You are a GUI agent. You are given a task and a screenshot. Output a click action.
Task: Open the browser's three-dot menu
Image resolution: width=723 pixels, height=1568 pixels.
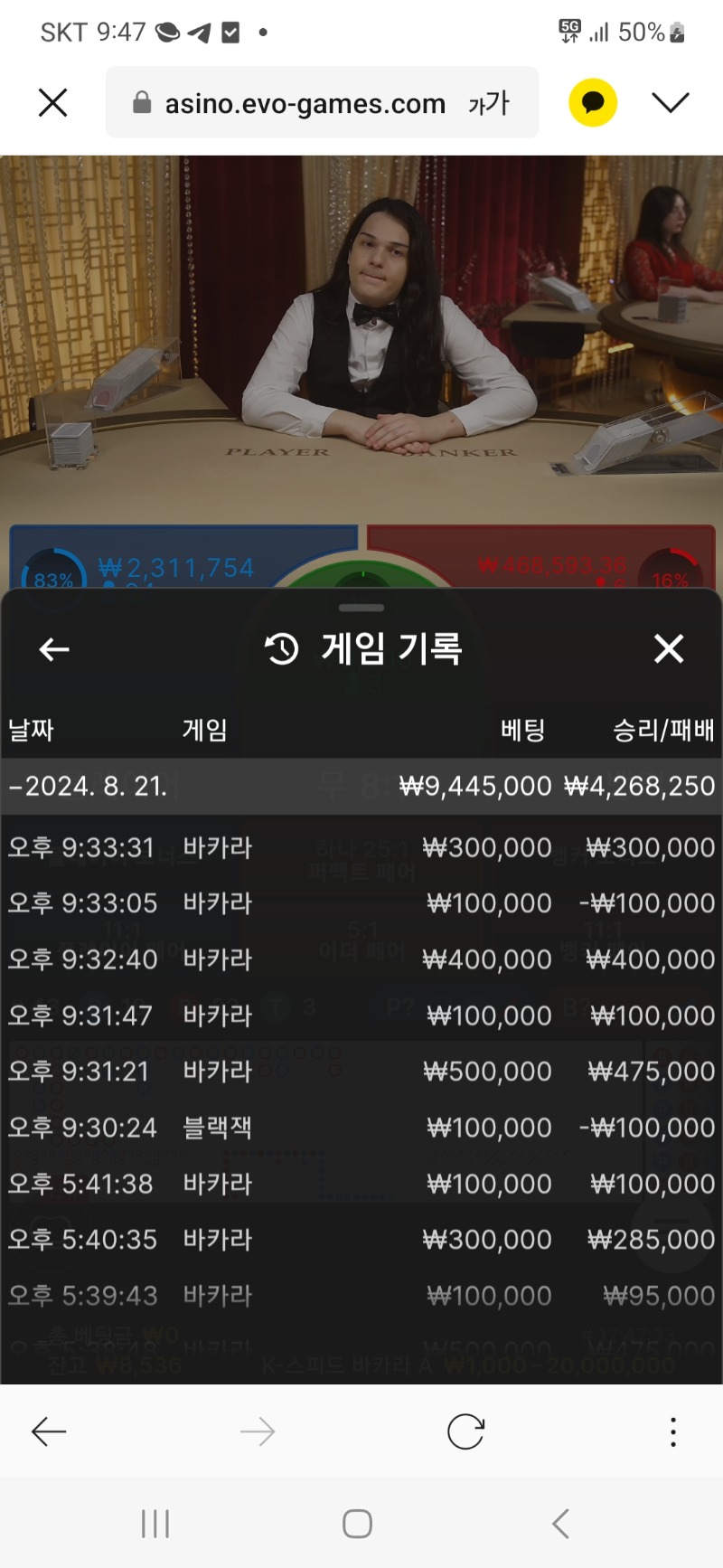pyautogui.click(x=673, y=1431)
